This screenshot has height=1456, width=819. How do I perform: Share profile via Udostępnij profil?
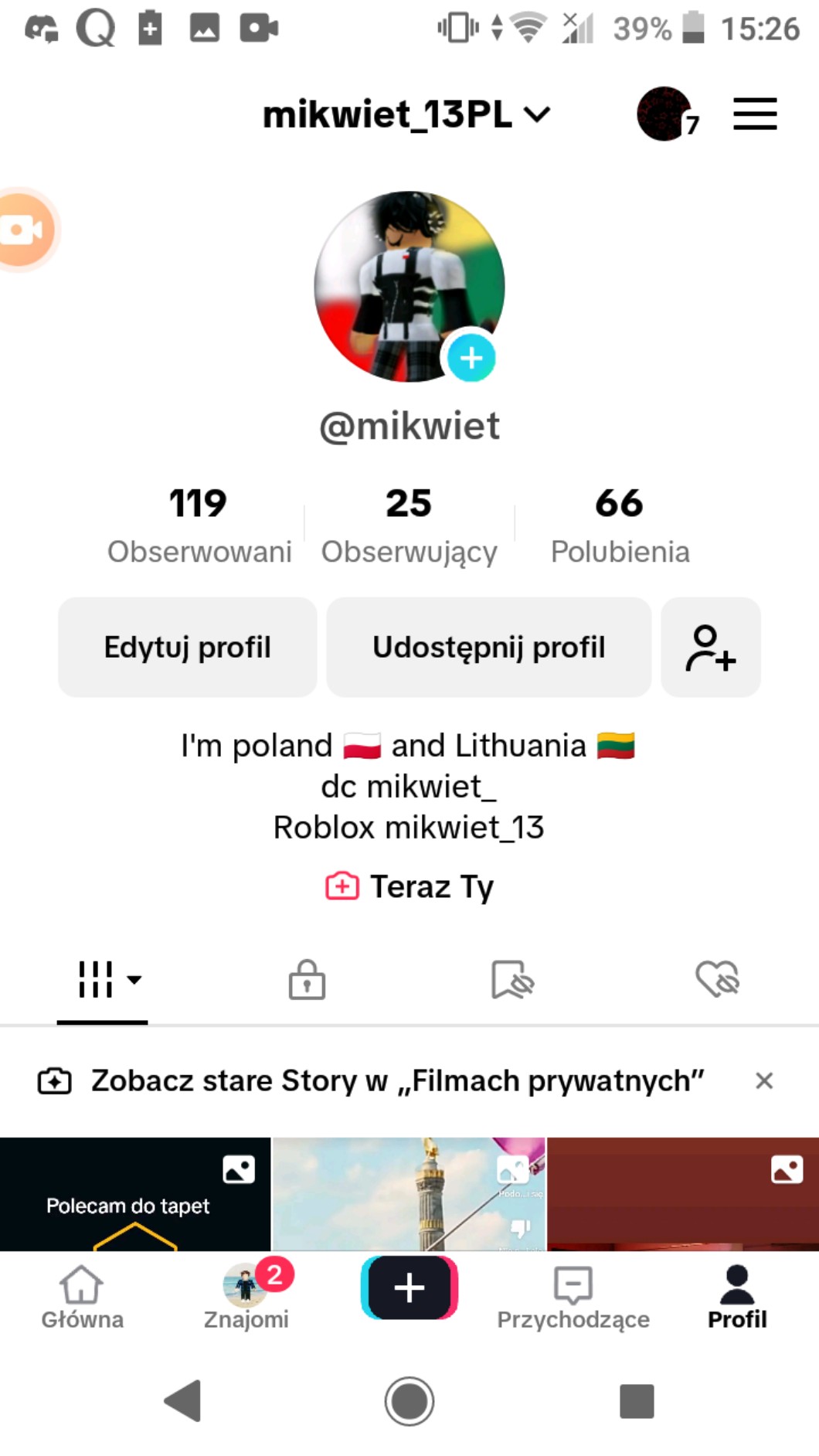click(x=488, y=647)
